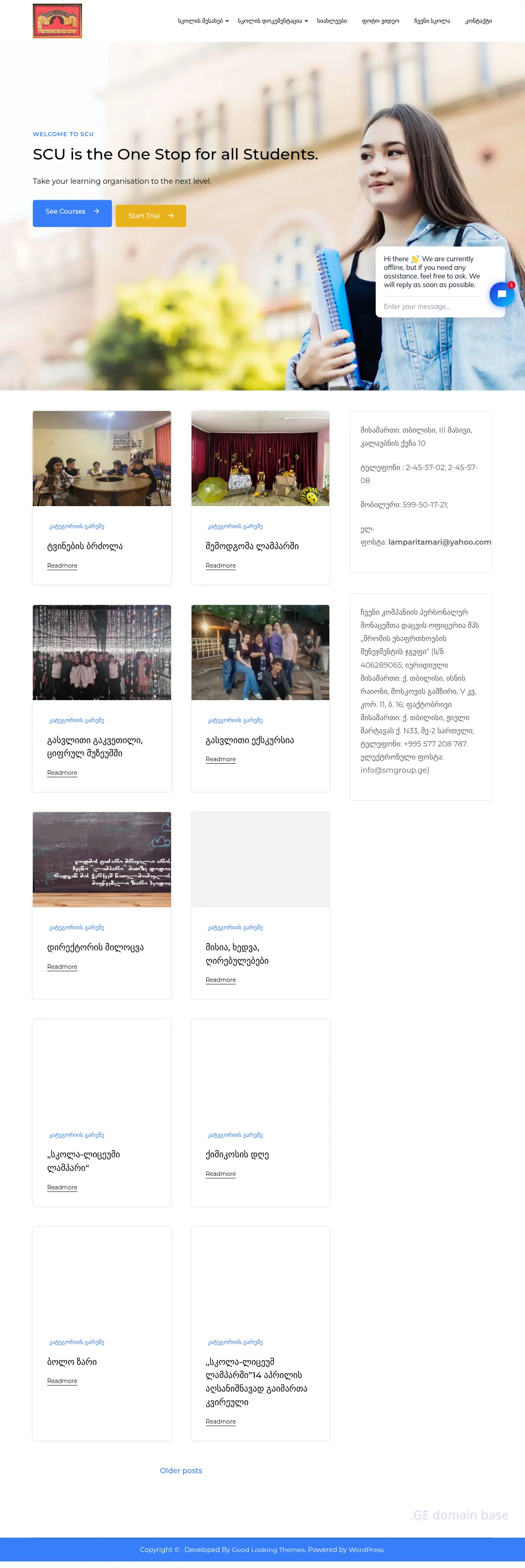The height and width of the screenshot is (1568, 525).
Task: Expand the სკოლის დოკუმენტაცია menu
Action: [272, 21]
